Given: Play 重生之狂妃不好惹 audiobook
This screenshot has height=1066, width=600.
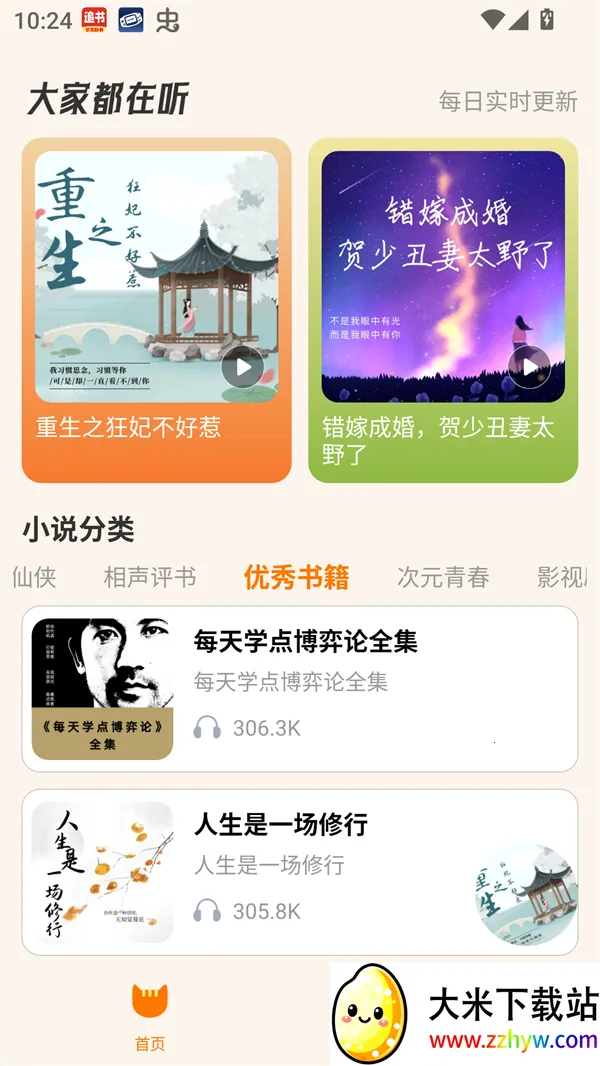Looking at the screenshot, I should (x=243, y=368).
